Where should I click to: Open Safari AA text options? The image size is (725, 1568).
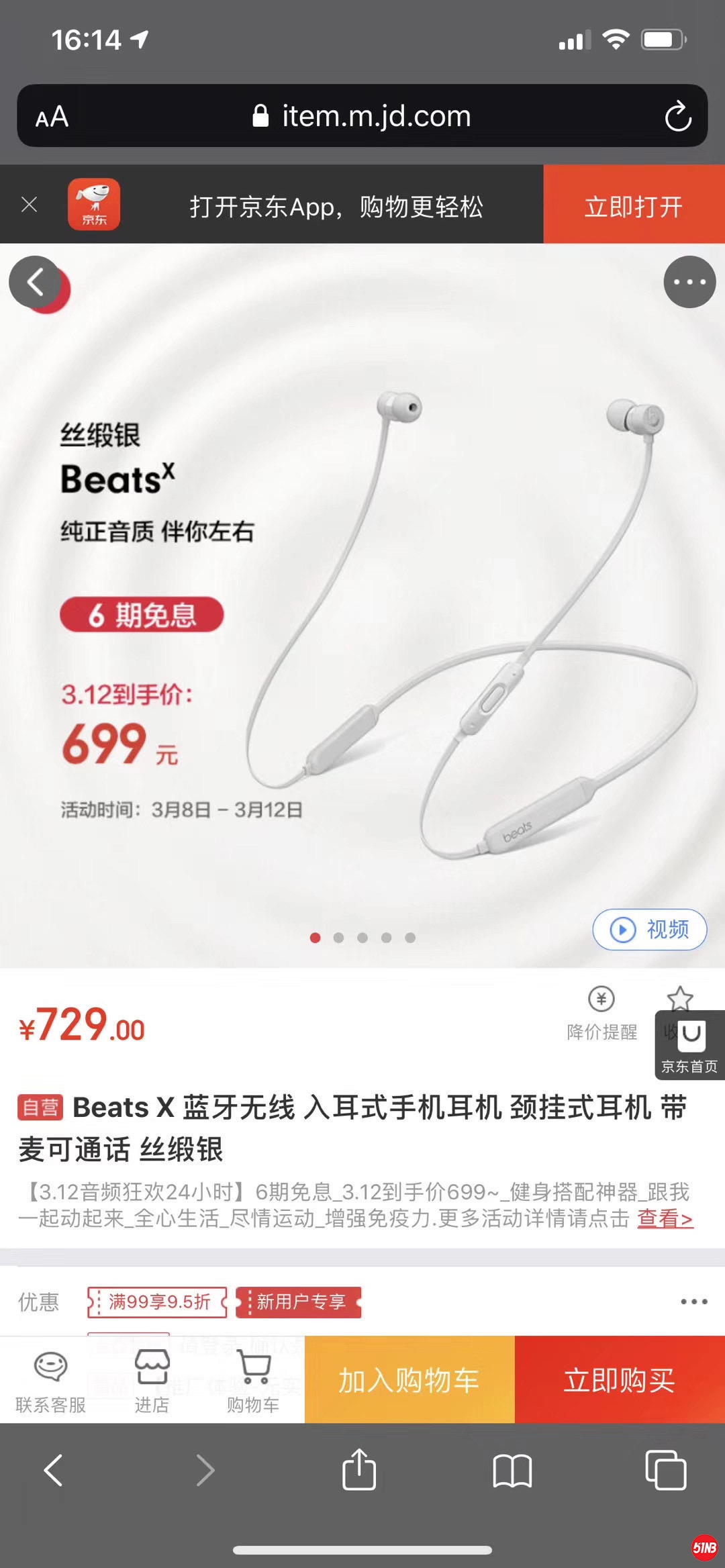pyautogui.click(x=52, y=117)
